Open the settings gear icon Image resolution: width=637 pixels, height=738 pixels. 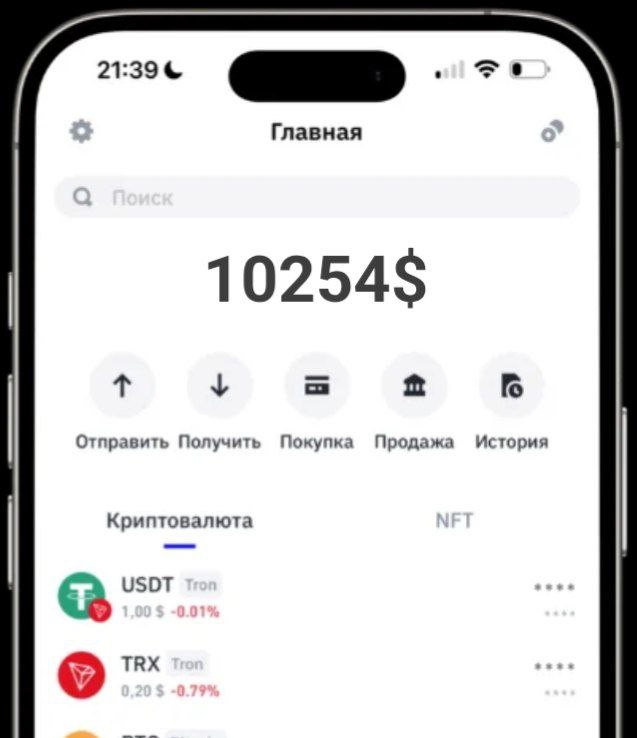coord(81,132)
